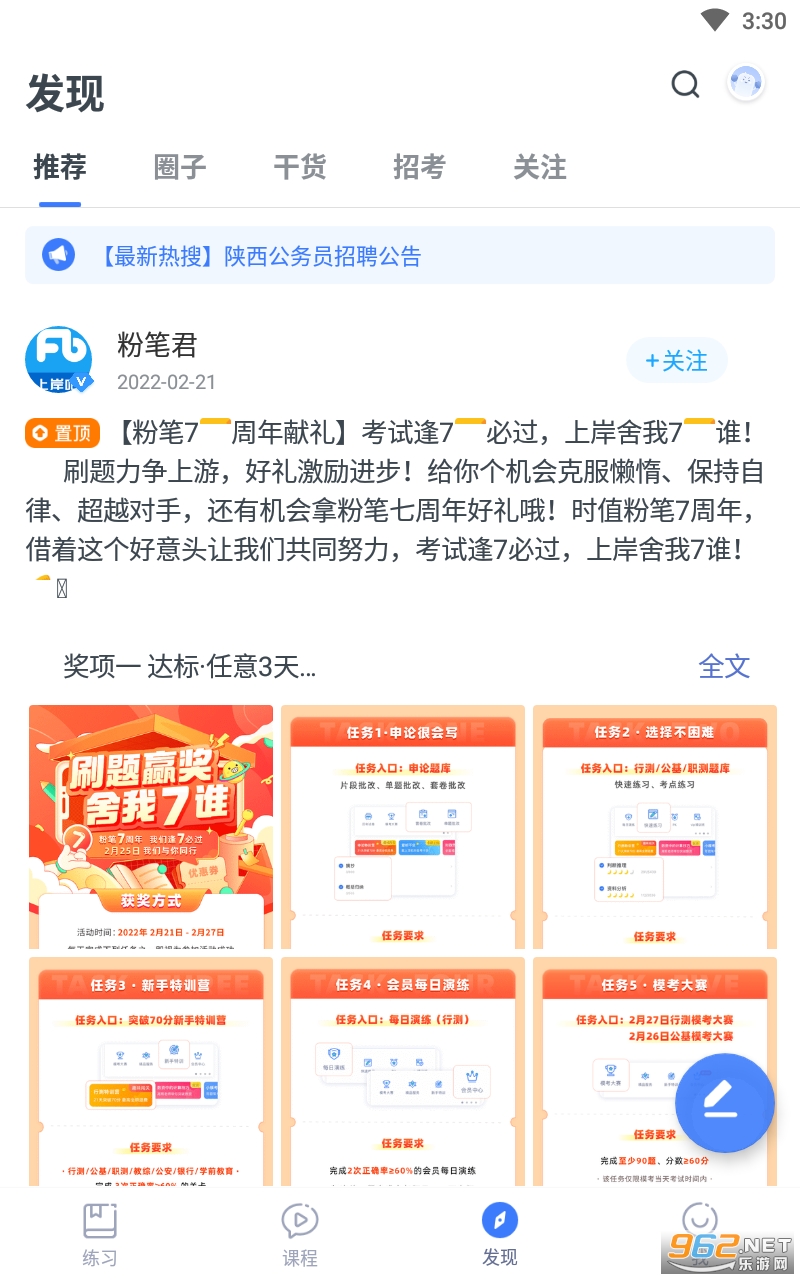Viewport: 800px width, 1280px height.
Task: Switch to the 干货 tab
Action: click(x=300, y=167)
